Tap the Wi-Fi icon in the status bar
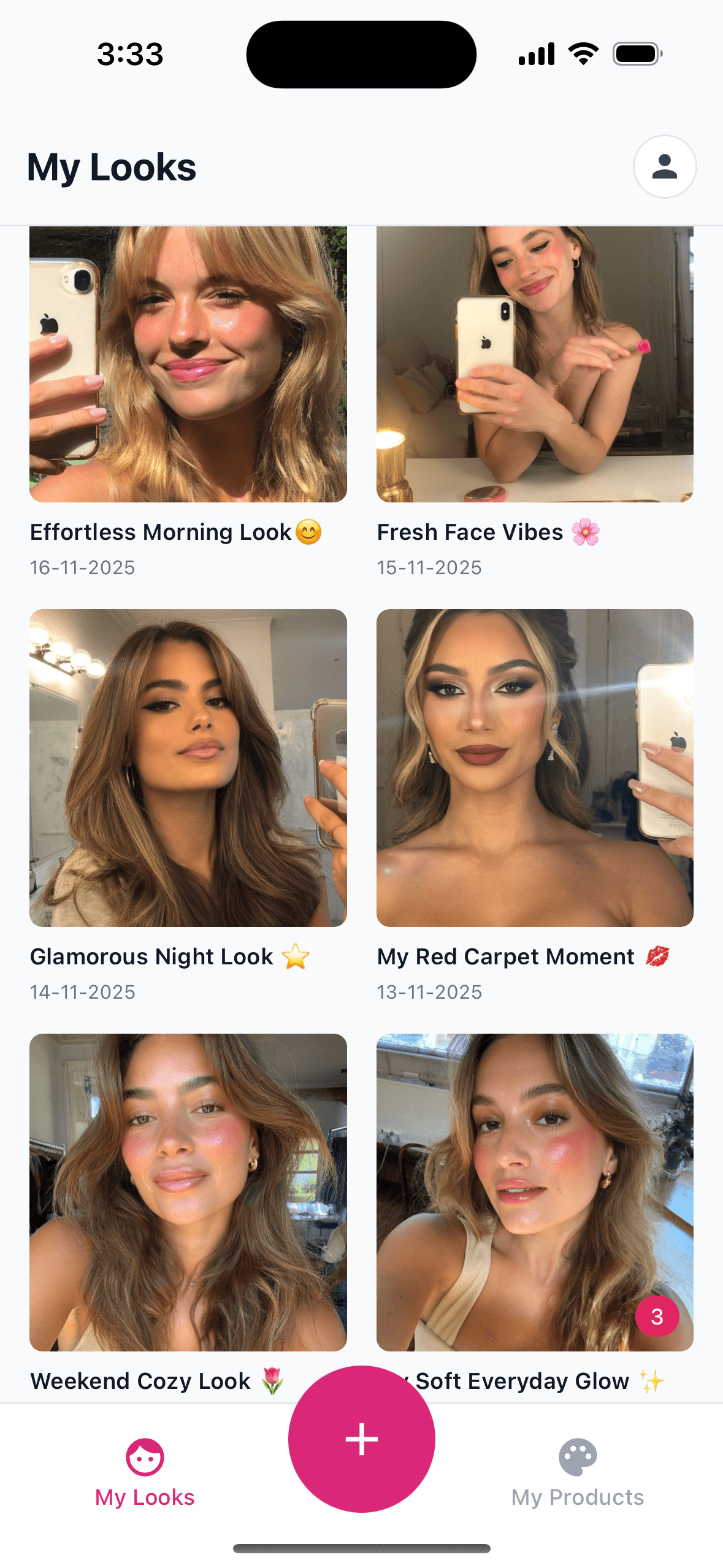 [582, 54]
